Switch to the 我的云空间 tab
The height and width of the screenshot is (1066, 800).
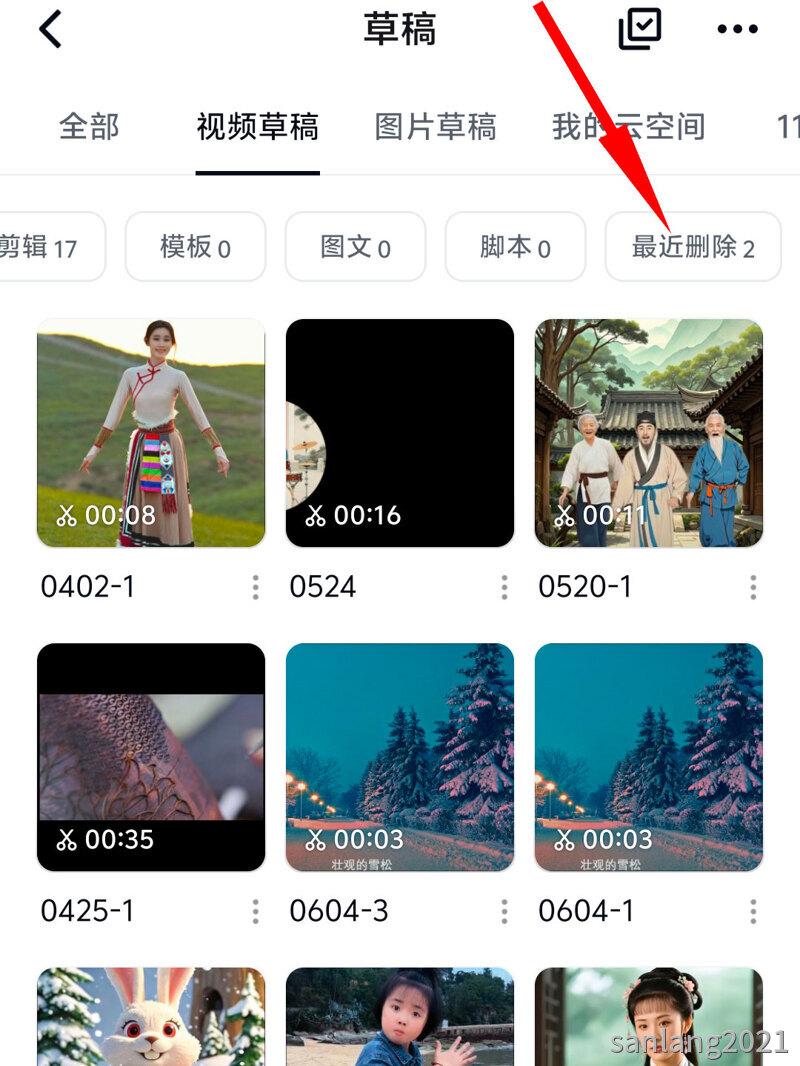[628, 127]
